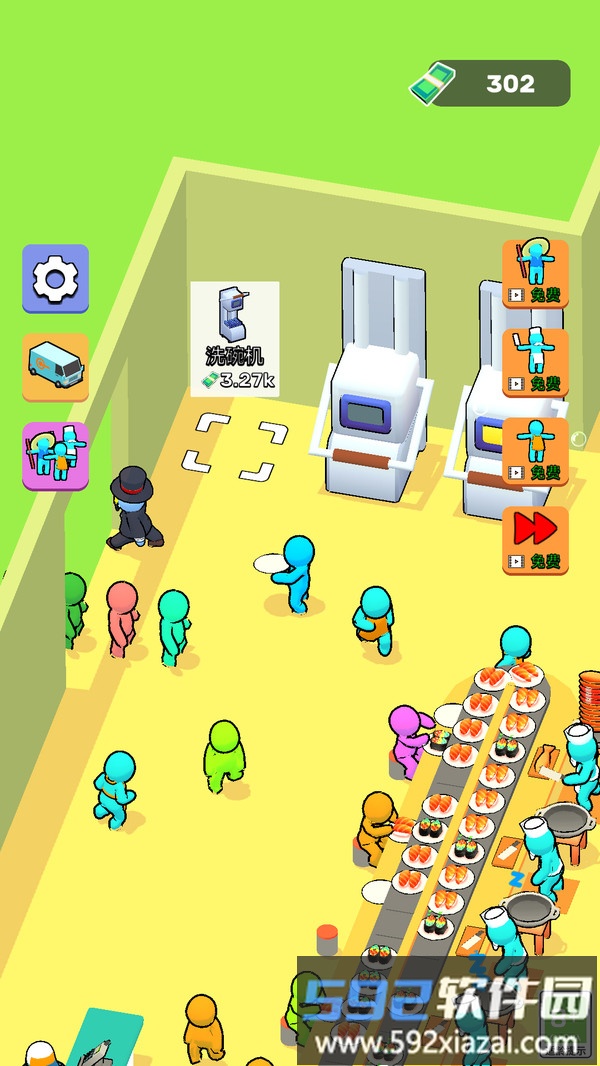The image size is (600, 1066).
Task: Tap the 洗碗机 3.27k purchase card
Action: pyautogui.click(x=236, y=339)
